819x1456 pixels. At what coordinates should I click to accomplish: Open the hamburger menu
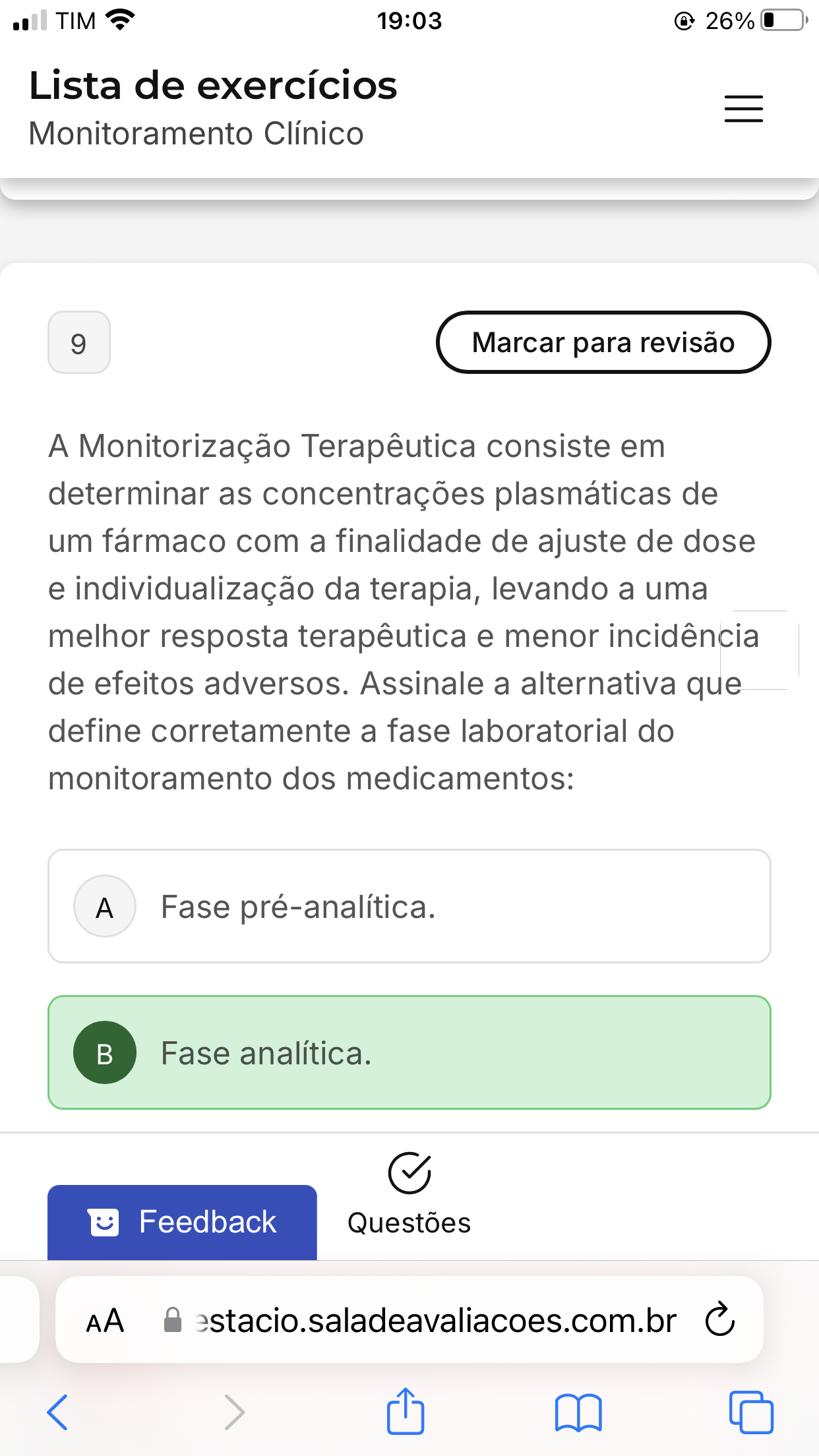pyautogui.click(x=743, y=109)
